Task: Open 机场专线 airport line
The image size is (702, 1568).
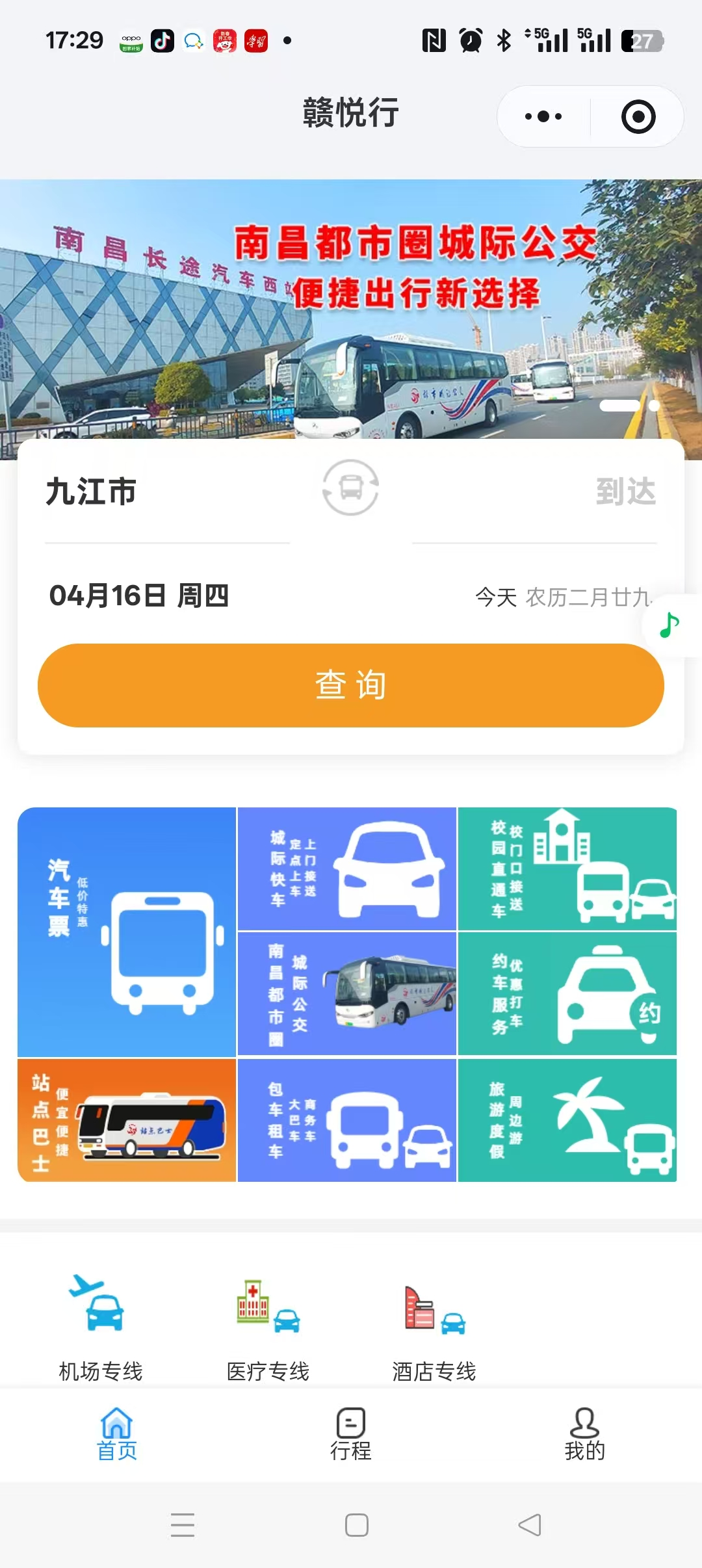Action: [100, 1326]
